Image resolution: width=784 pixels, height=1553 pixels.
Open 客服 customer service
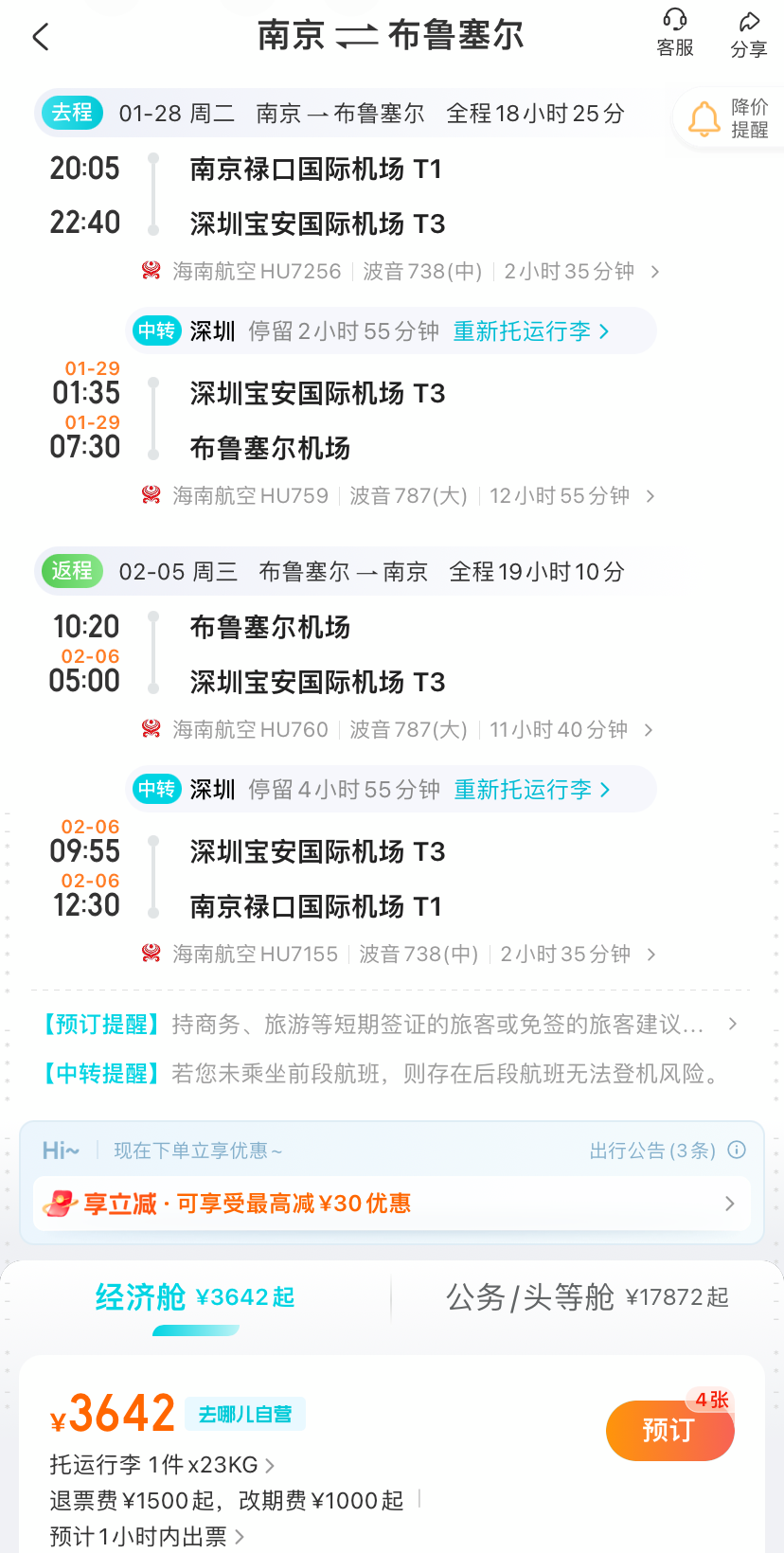coord(675,33)
